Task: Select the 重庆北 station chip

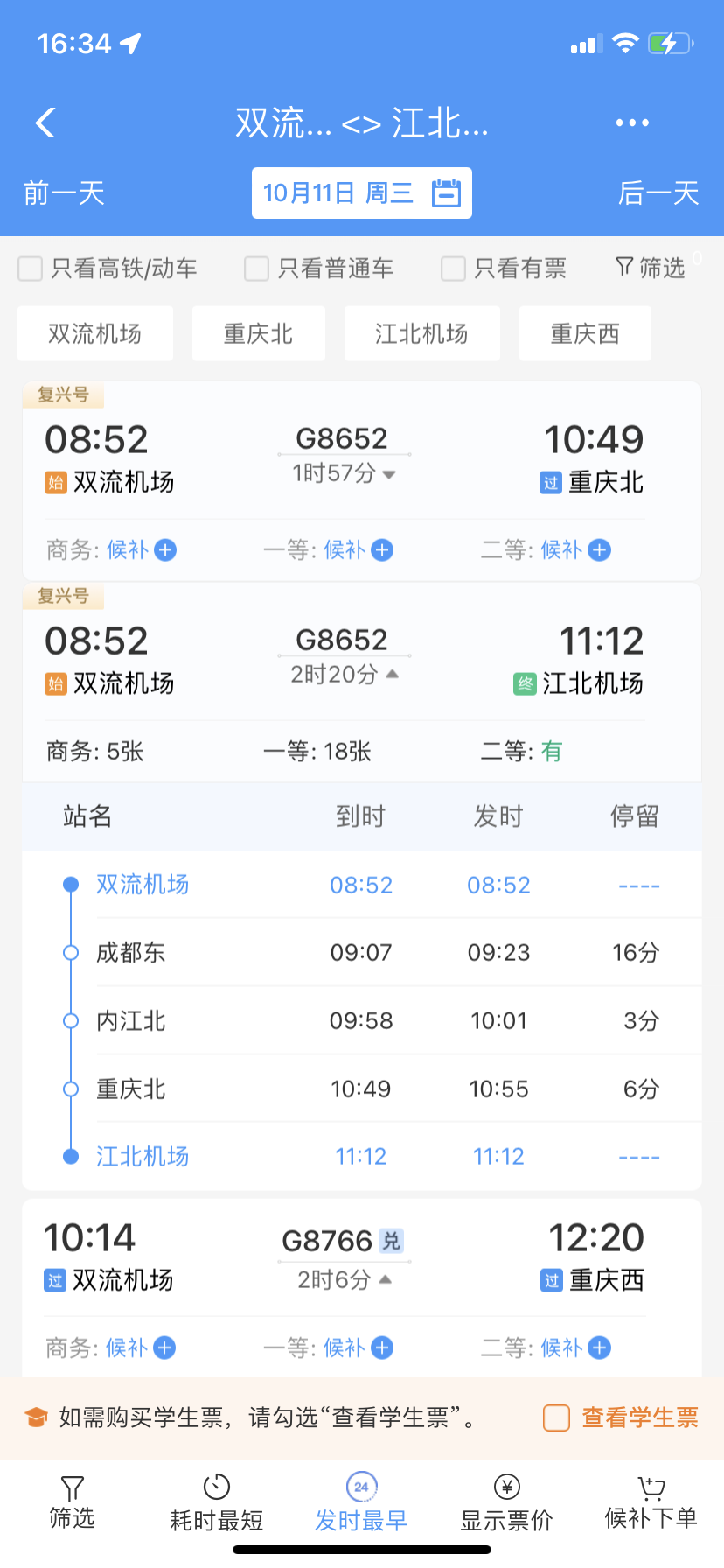Action: [259, 333]
